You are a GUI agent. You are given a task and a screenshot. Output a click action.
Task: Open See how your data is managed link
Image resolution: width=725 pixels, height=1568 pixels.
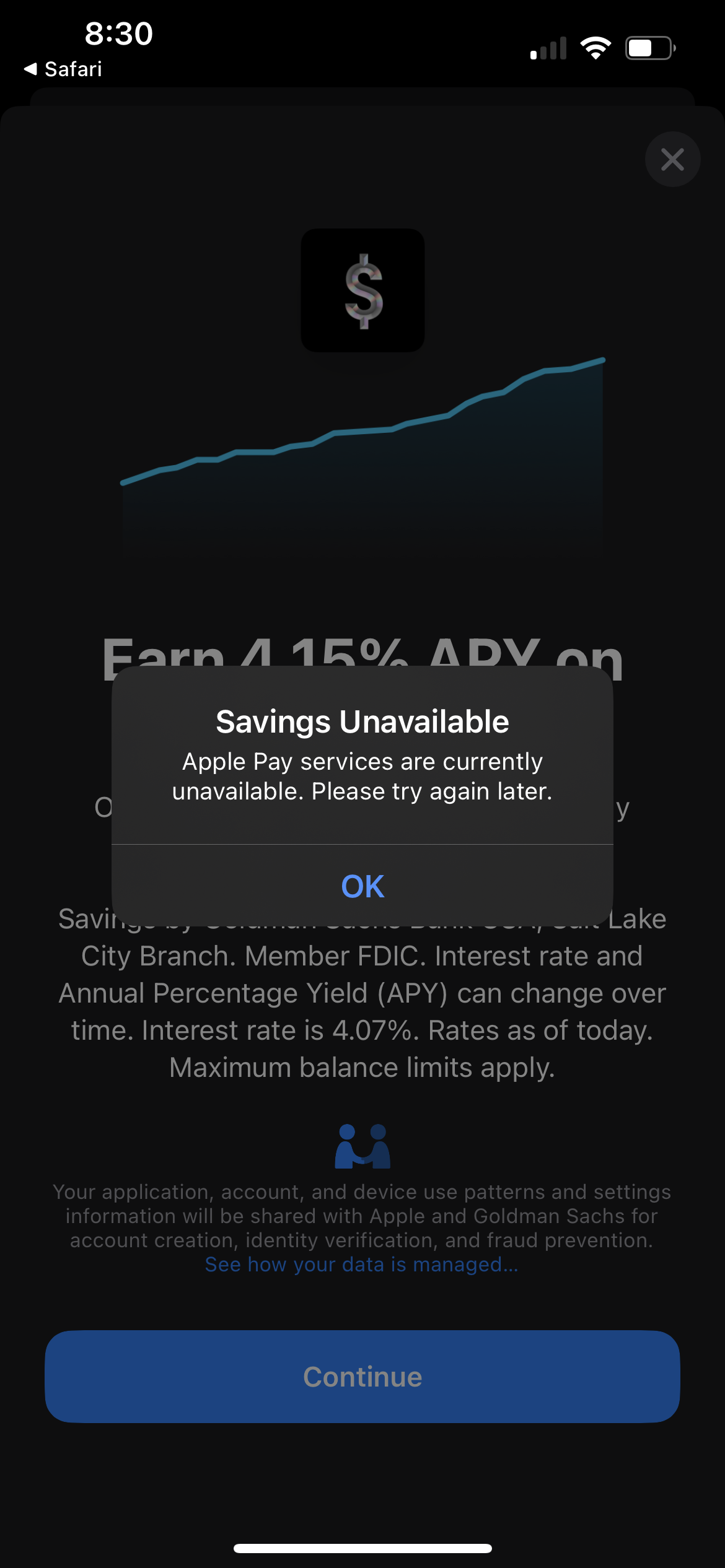click(362, 1265)
